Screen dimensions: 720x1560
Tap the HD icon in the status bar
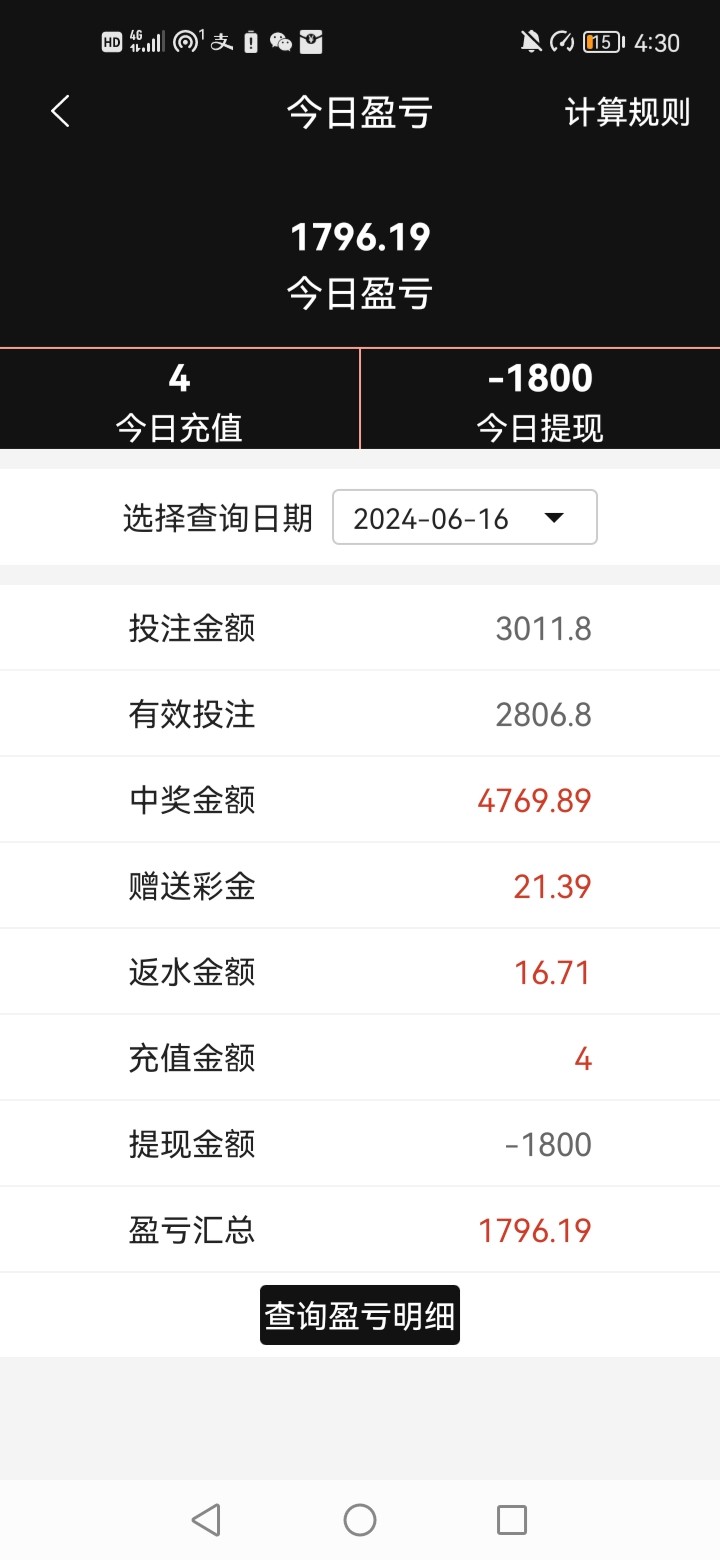(112, 41)
